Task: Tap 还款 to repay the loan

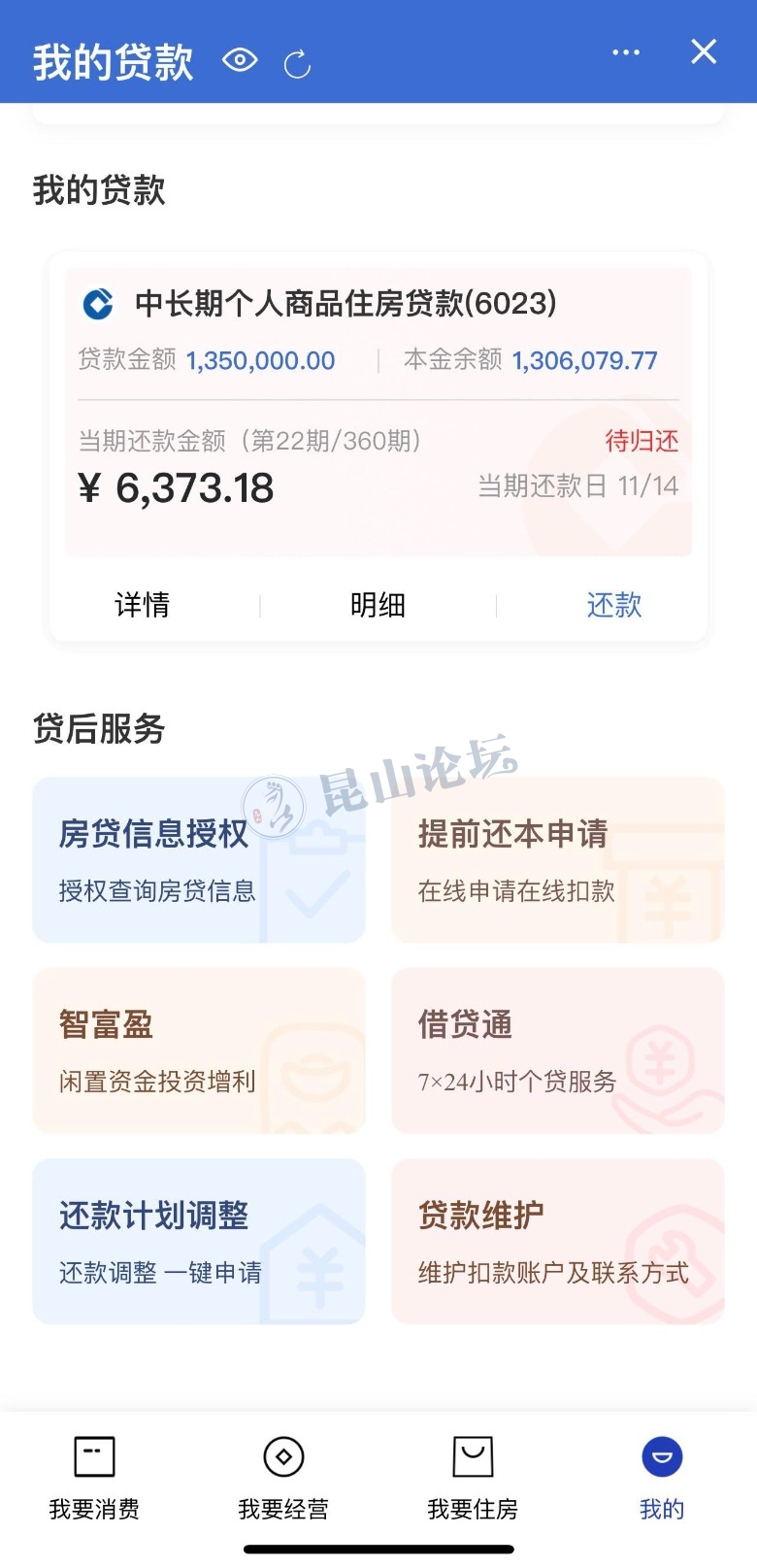Action: (613, 605)
